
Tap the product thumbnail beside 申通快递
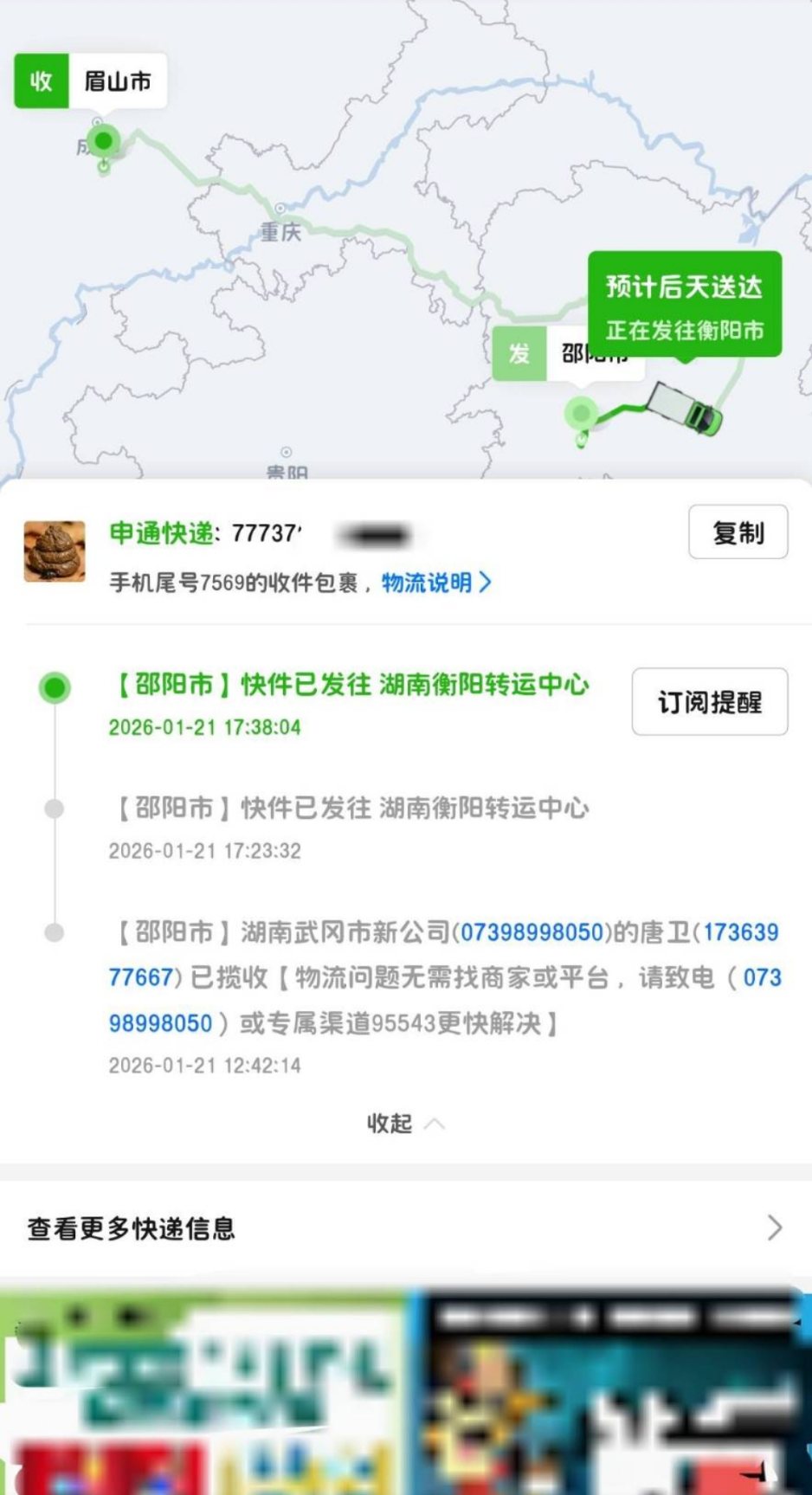(x=55, y=551)
